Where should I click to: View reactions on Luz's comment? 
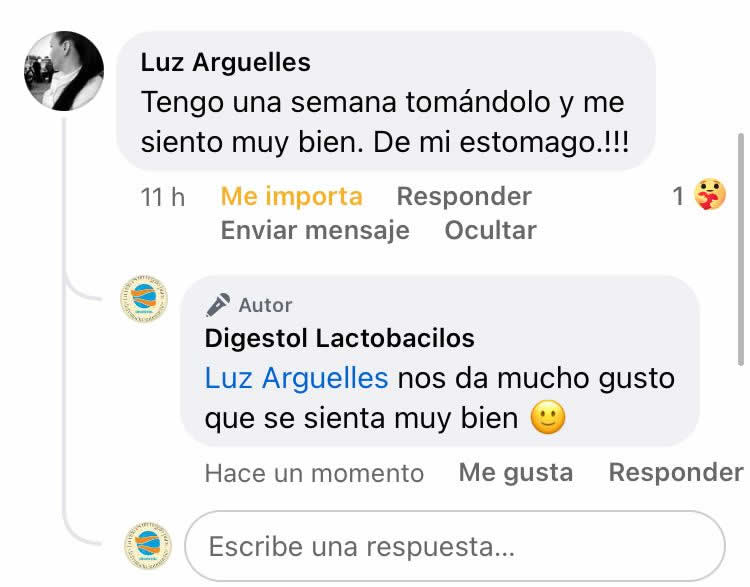[698, 196]
